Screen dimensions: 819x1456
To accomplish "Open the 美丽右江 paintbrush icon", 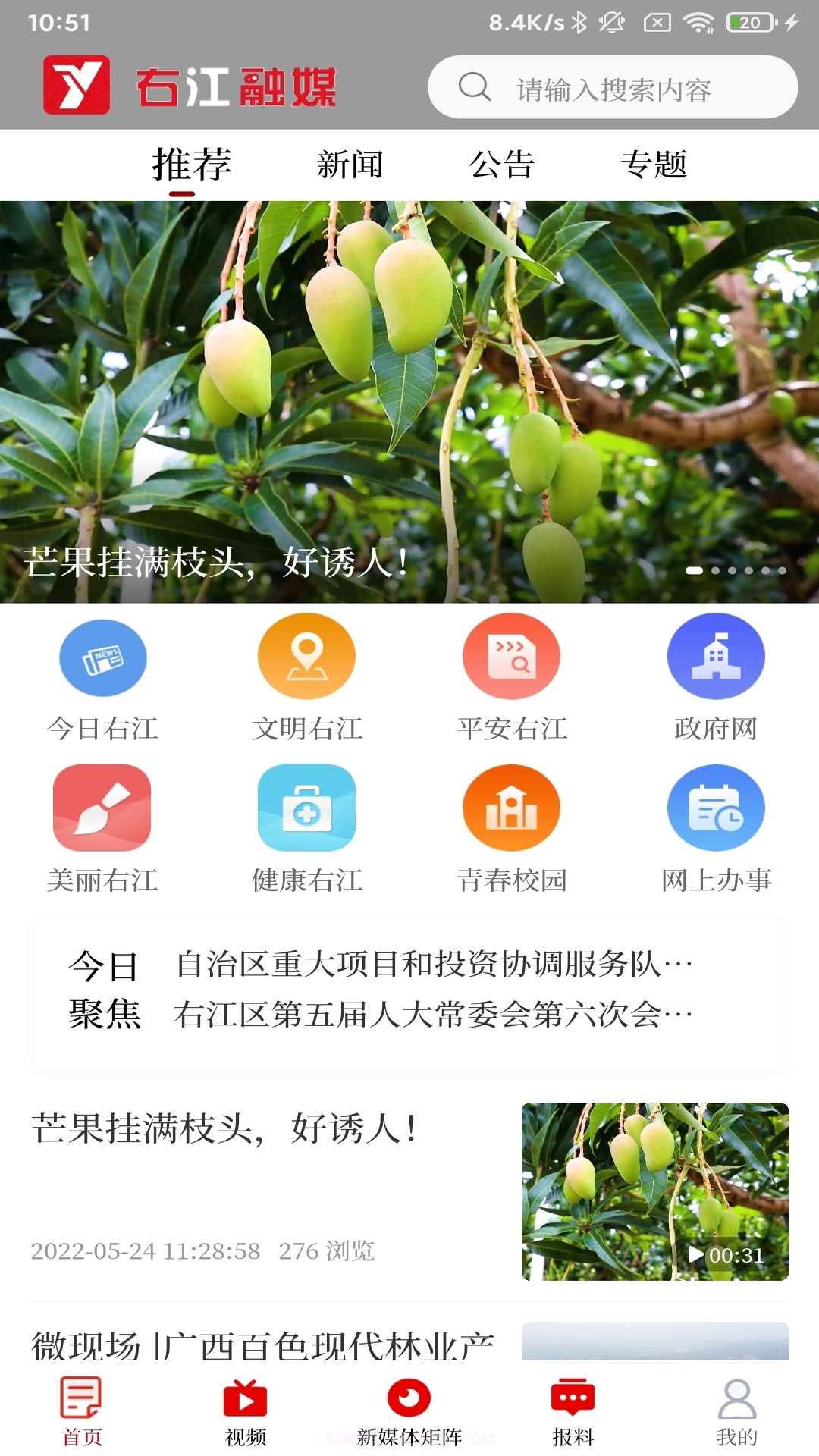I will [103, 807].
